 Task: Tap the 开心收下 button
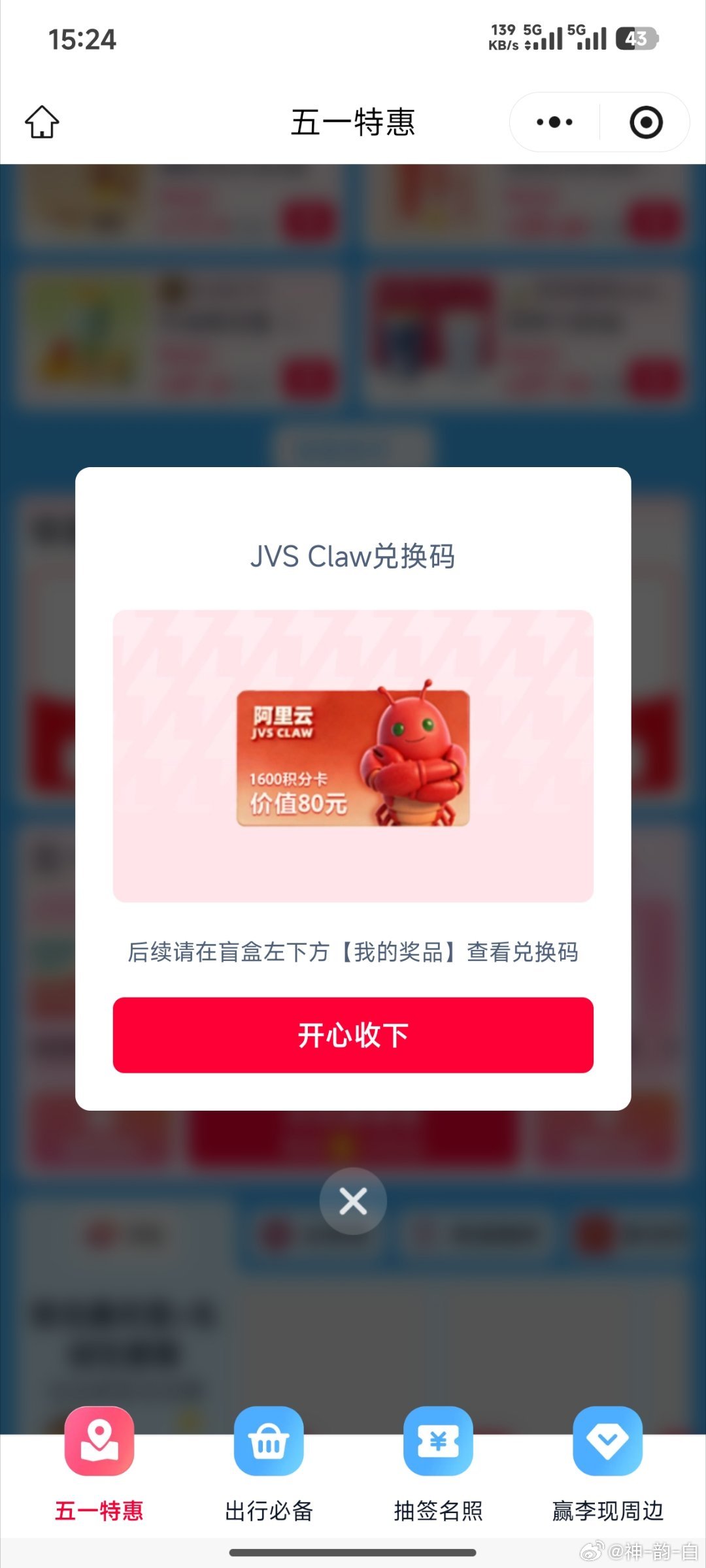tap(353, 1035)
